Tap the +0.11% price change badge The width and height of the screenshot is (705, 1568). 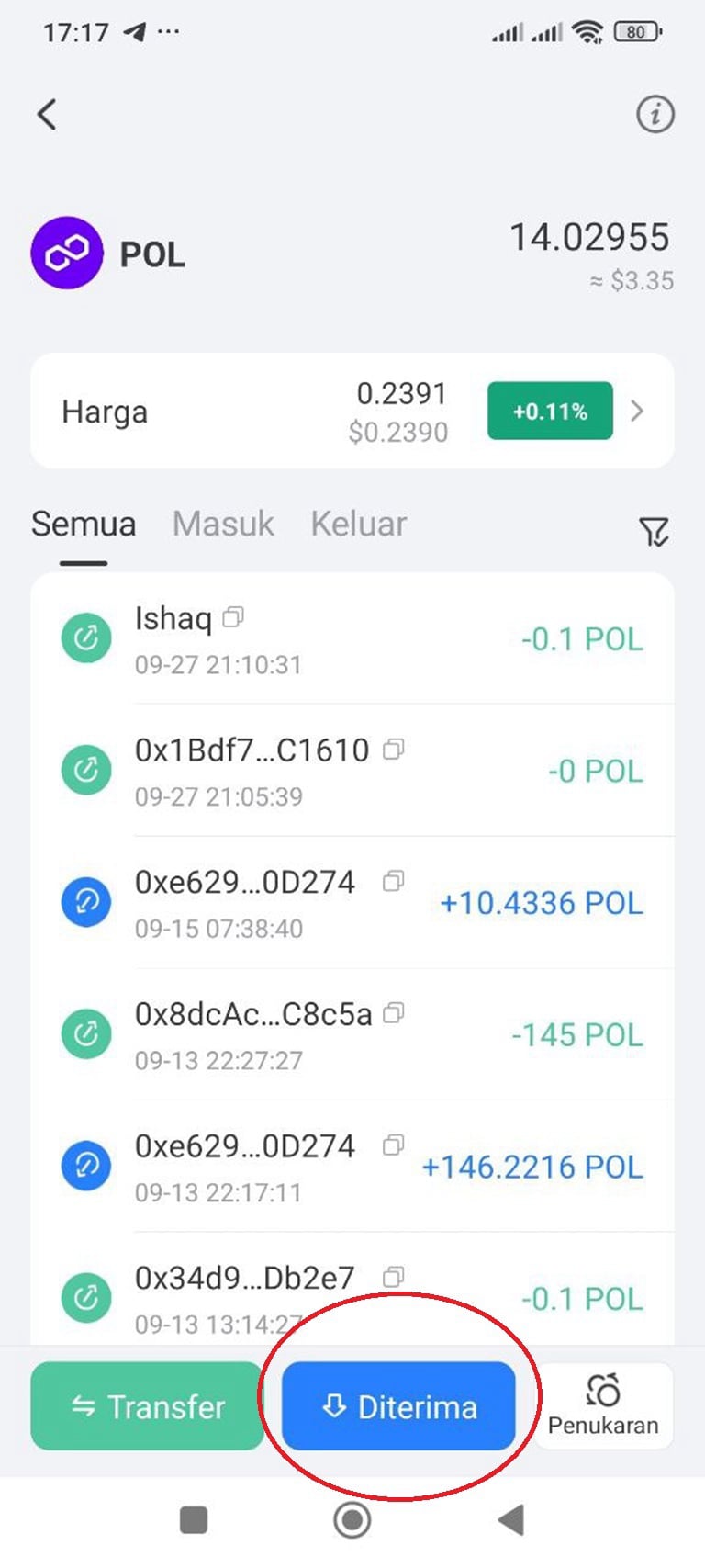pos(549,411)
